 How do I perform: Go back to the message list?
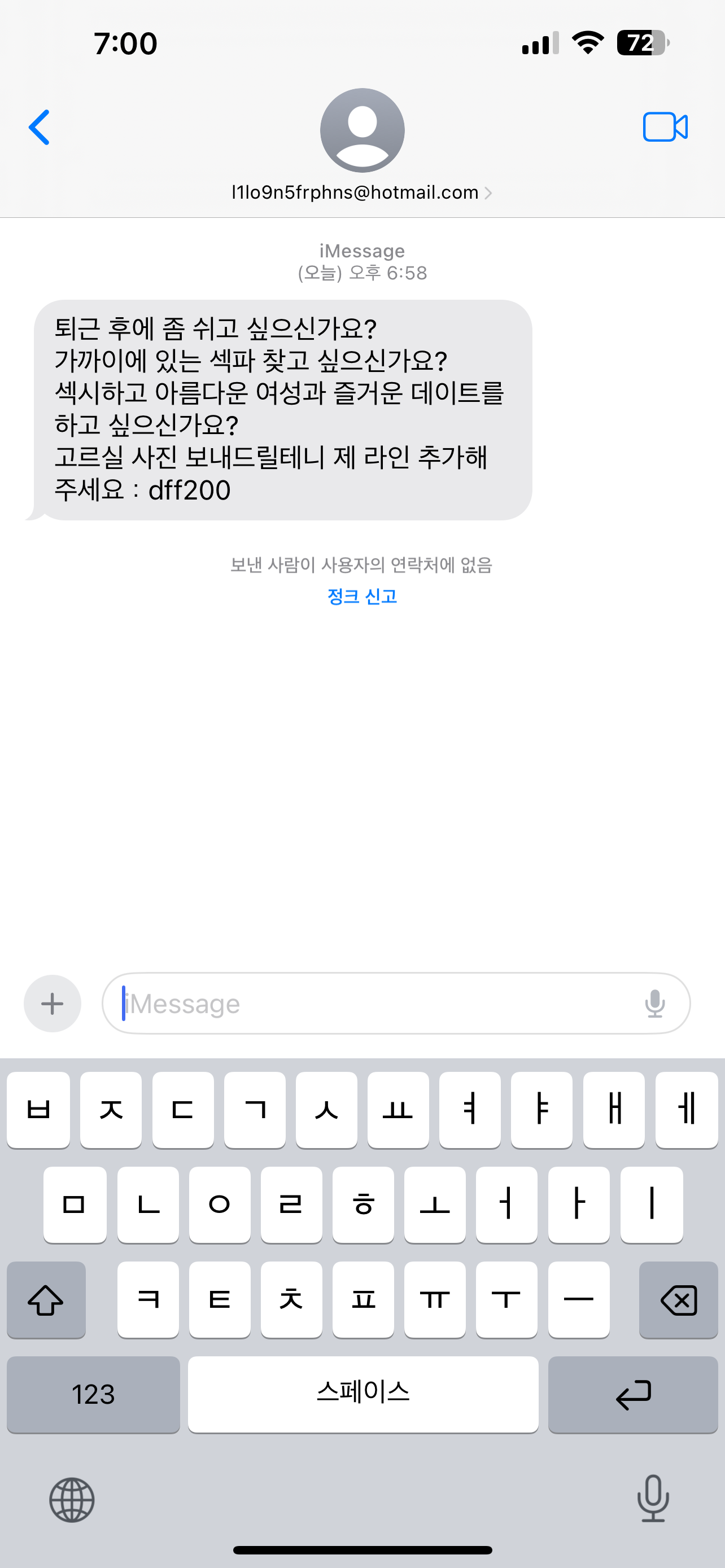(x=39, y=127)
